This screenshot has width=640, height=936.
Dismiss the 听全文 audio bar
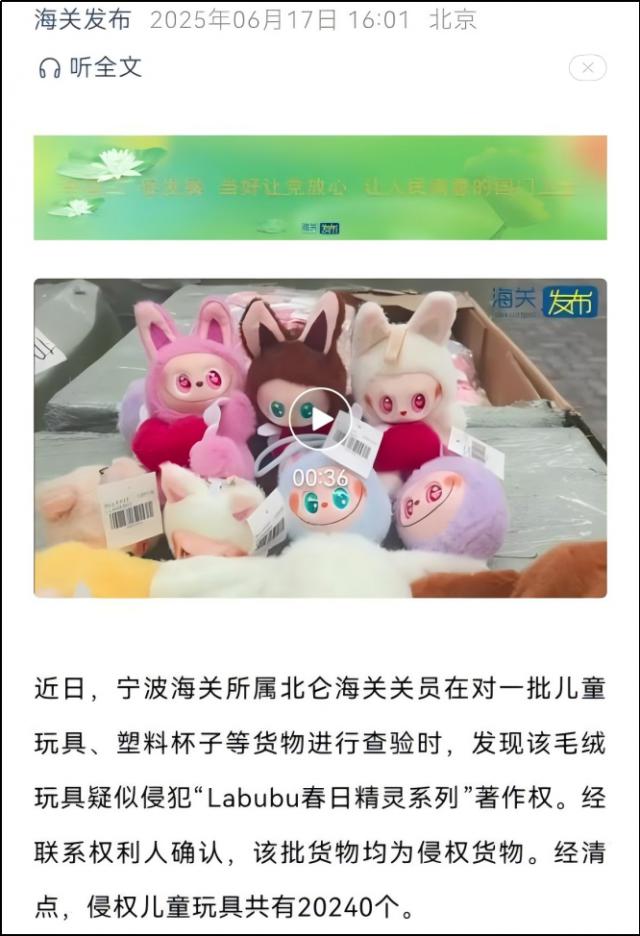coord(587,68)
